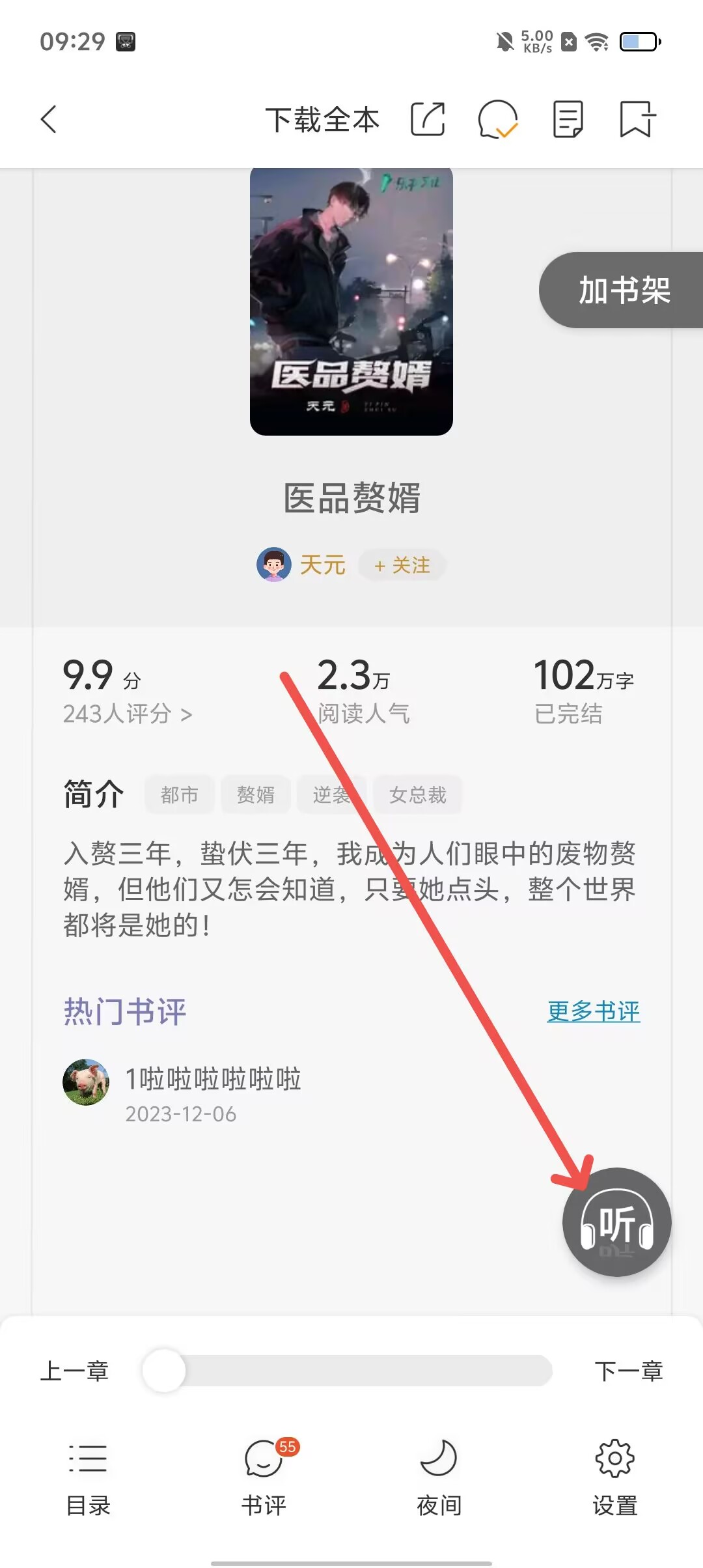The width and height of the screenshot is (703, 1568).
Task: View the 243人评分 rating details
Action: click(128, 714)
